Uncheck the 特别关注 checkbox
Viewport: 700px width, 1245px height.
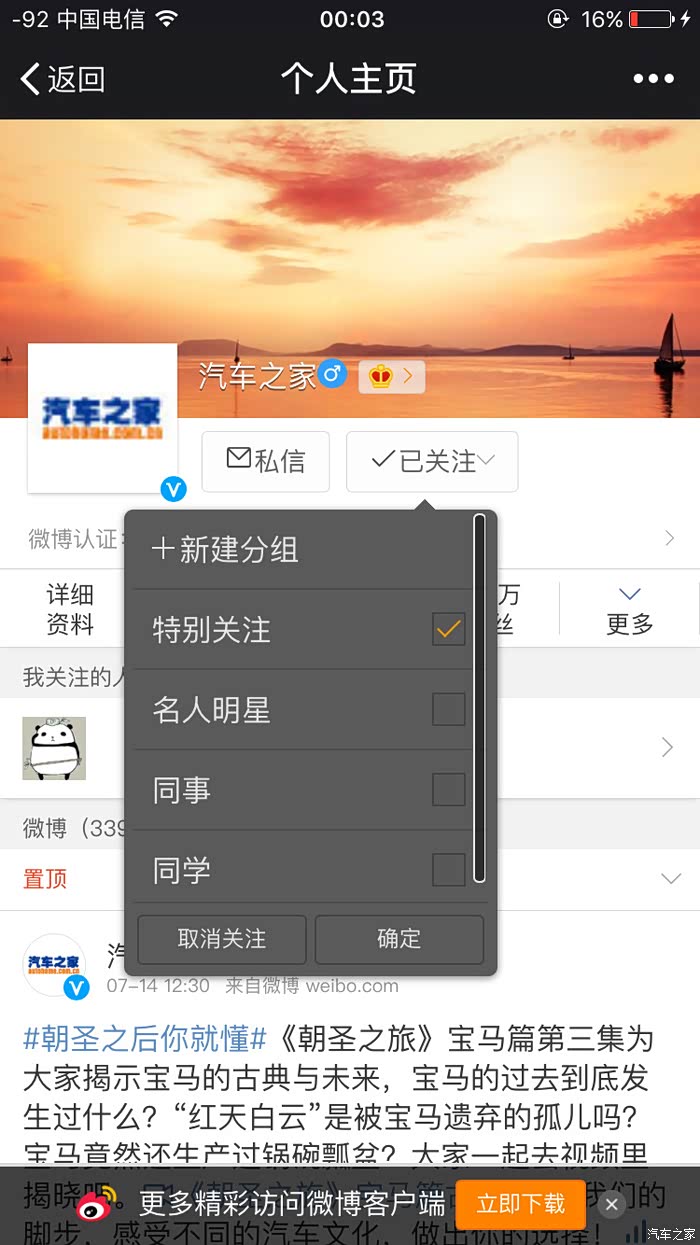(448, 629)
